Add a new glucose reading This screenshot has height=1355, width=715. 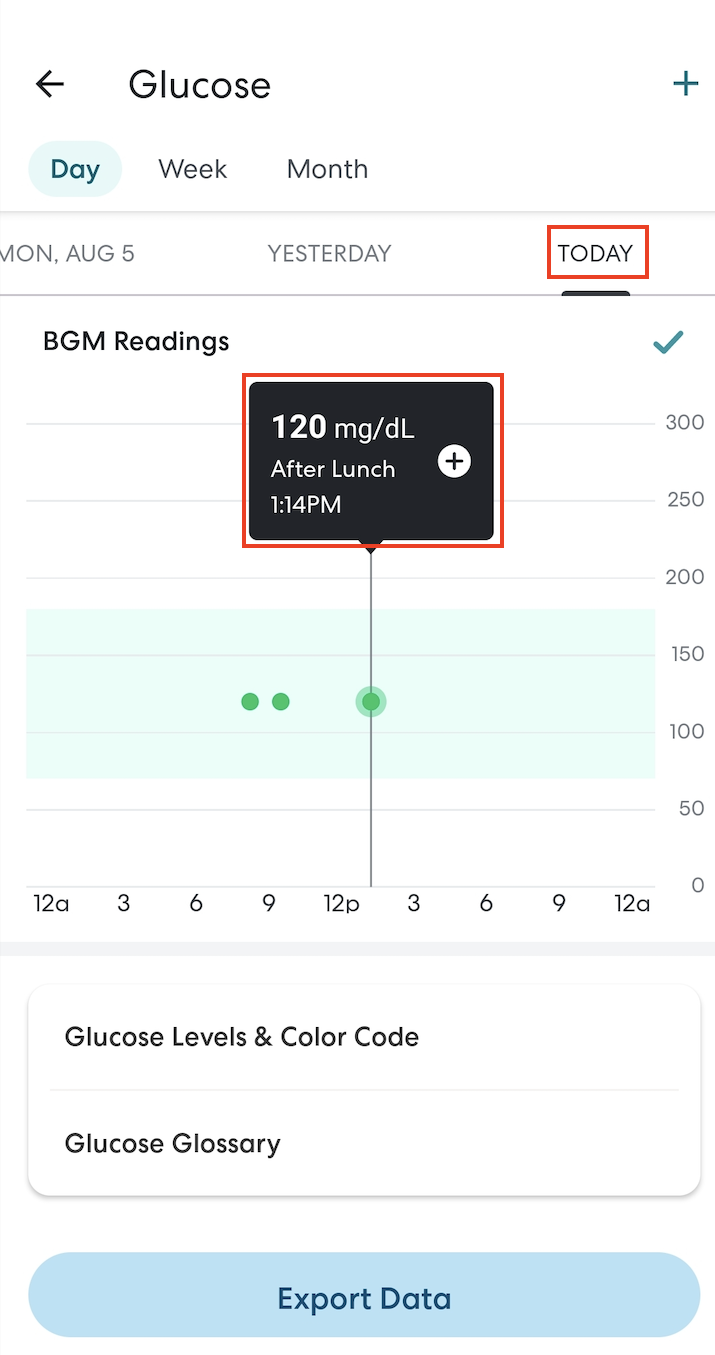685,85
